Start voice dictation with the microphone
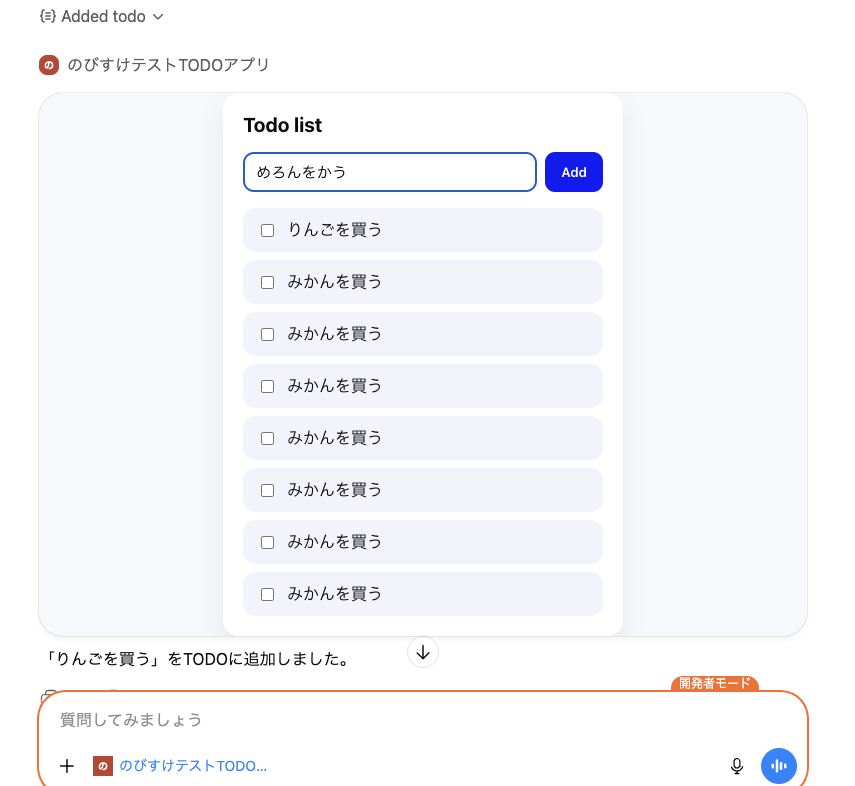 737,766
